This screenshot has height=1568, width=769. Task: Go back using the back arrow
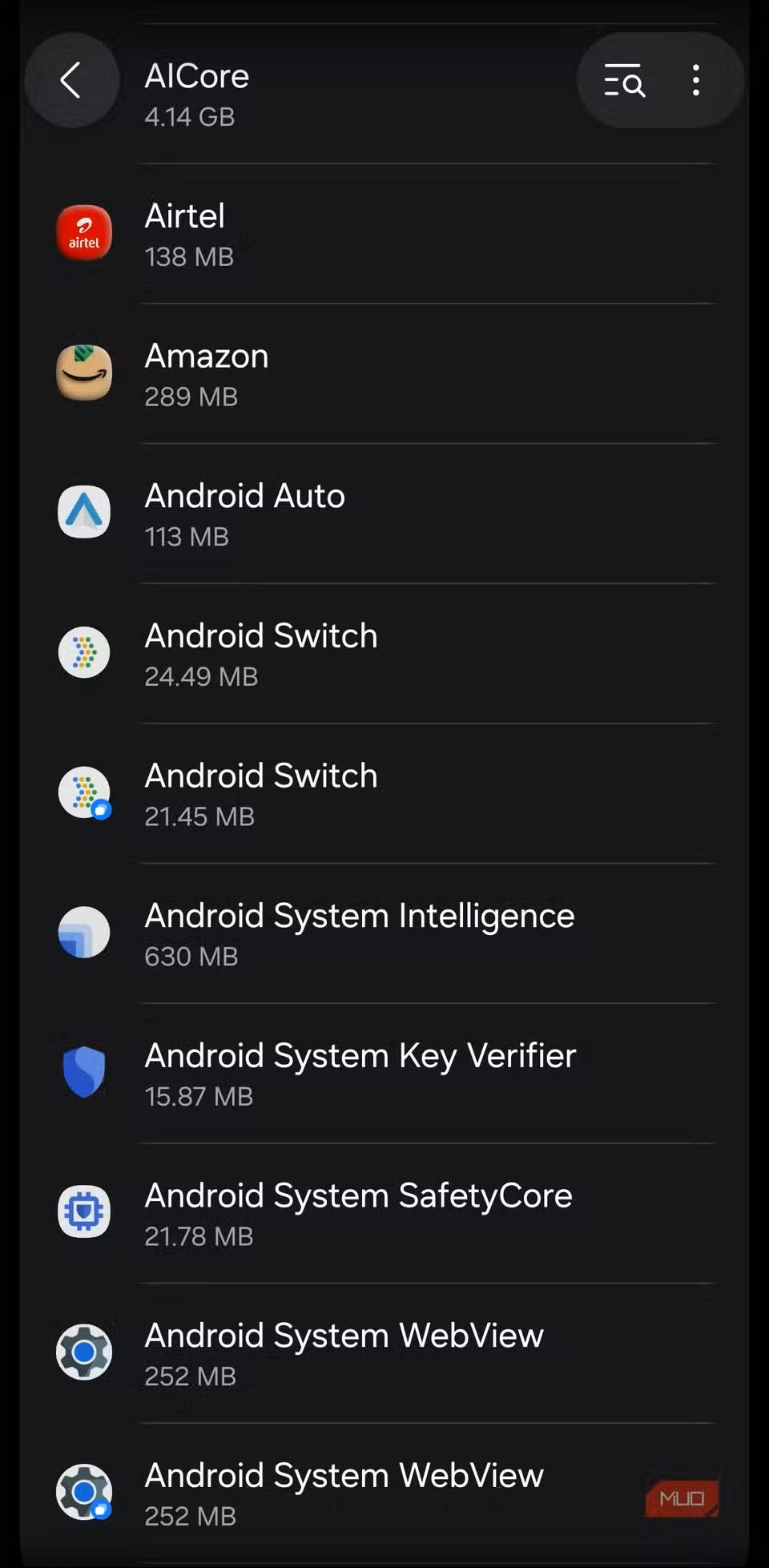click(x=72, y=80)
